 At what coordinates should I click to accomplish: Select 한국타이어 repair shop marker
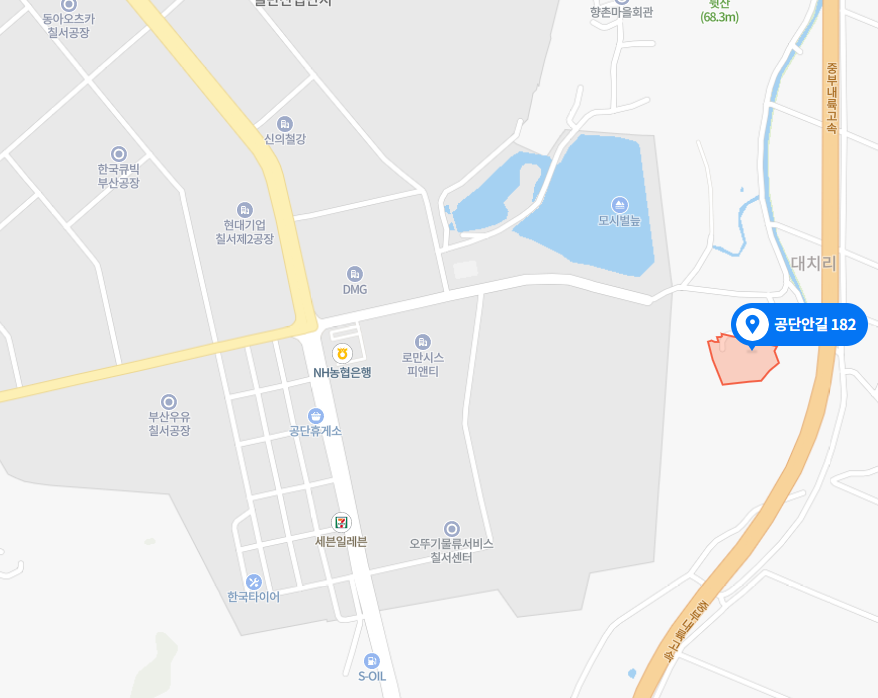pos(254,581)
